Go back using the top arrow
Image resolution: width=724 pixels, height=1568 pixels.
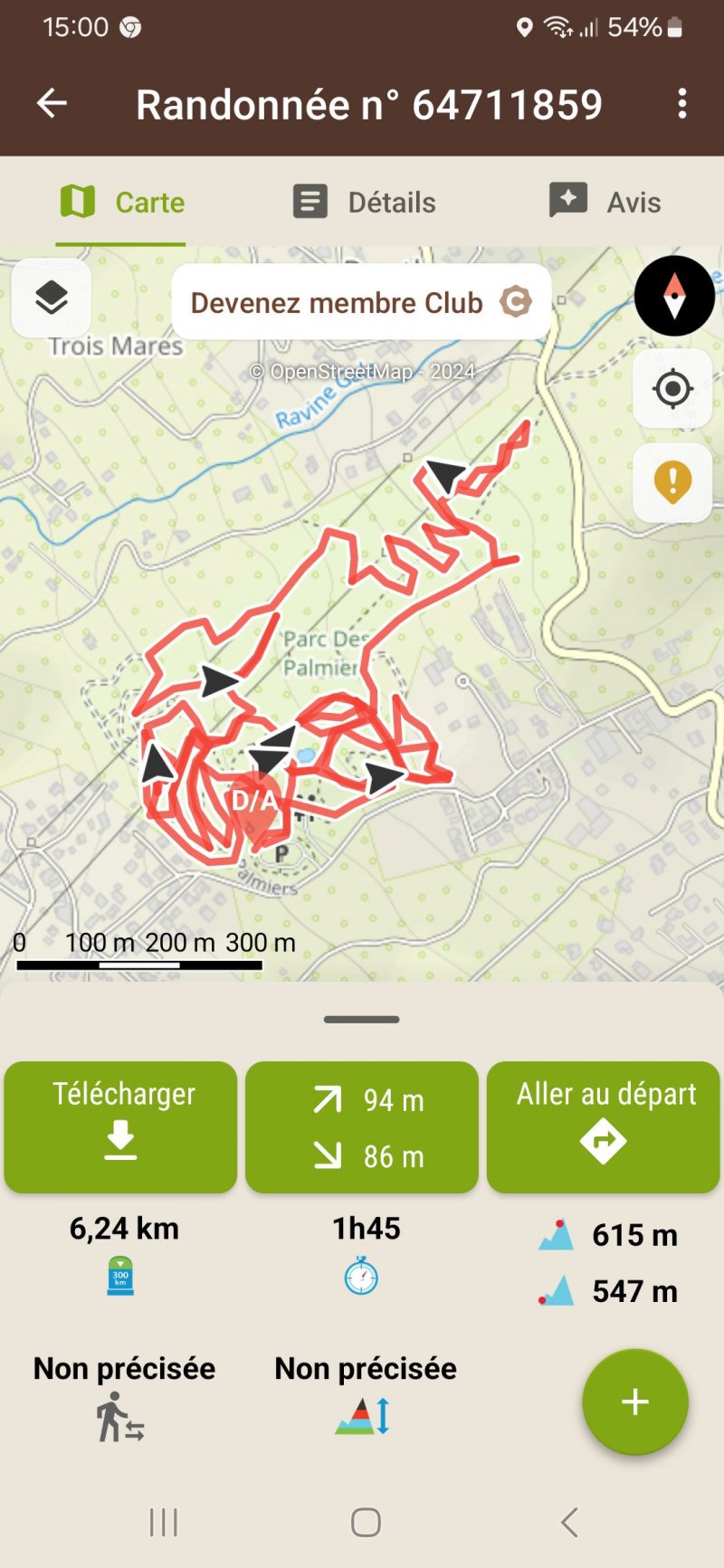pyautogui.click(x=52, y=104)
